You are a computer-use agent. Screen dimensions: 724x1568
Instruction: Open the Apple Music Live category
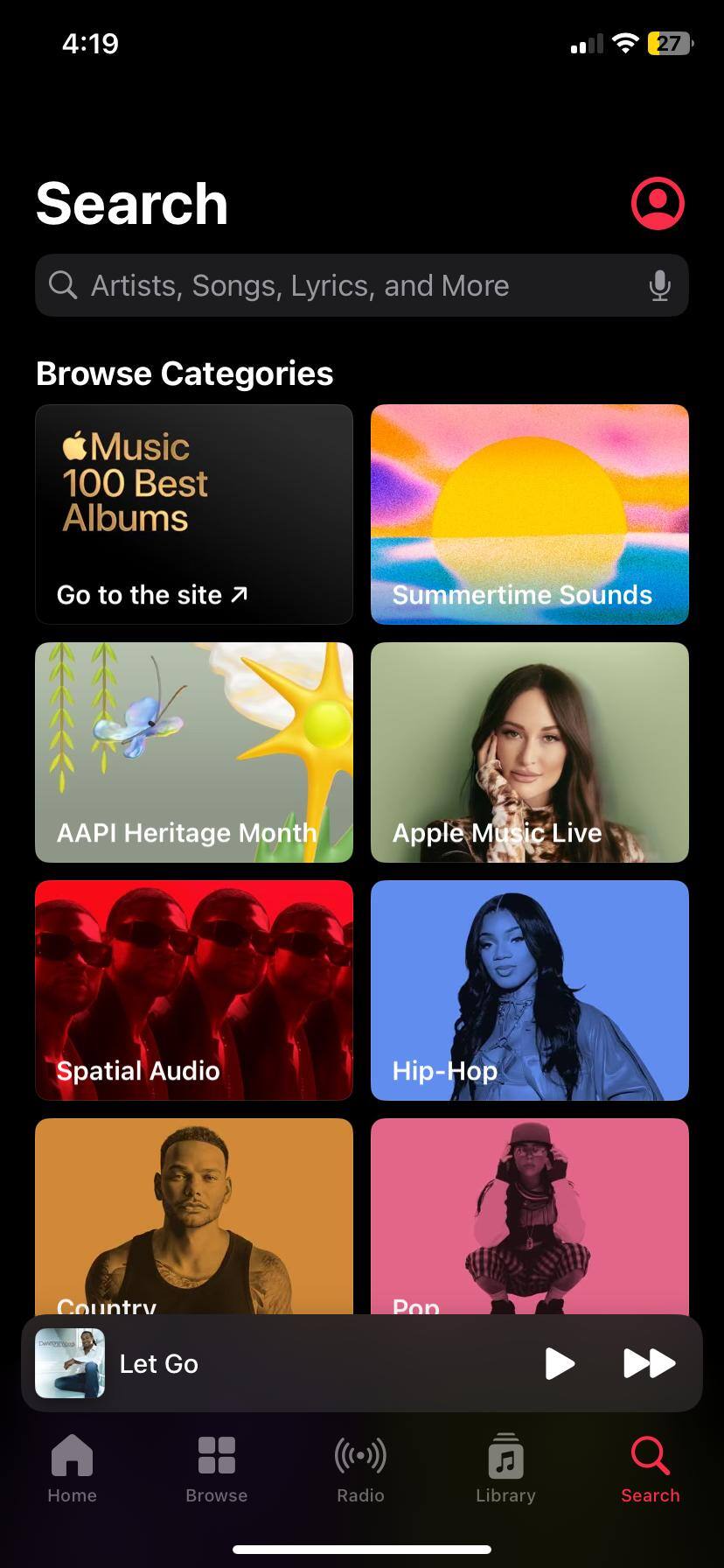point(530,752)
